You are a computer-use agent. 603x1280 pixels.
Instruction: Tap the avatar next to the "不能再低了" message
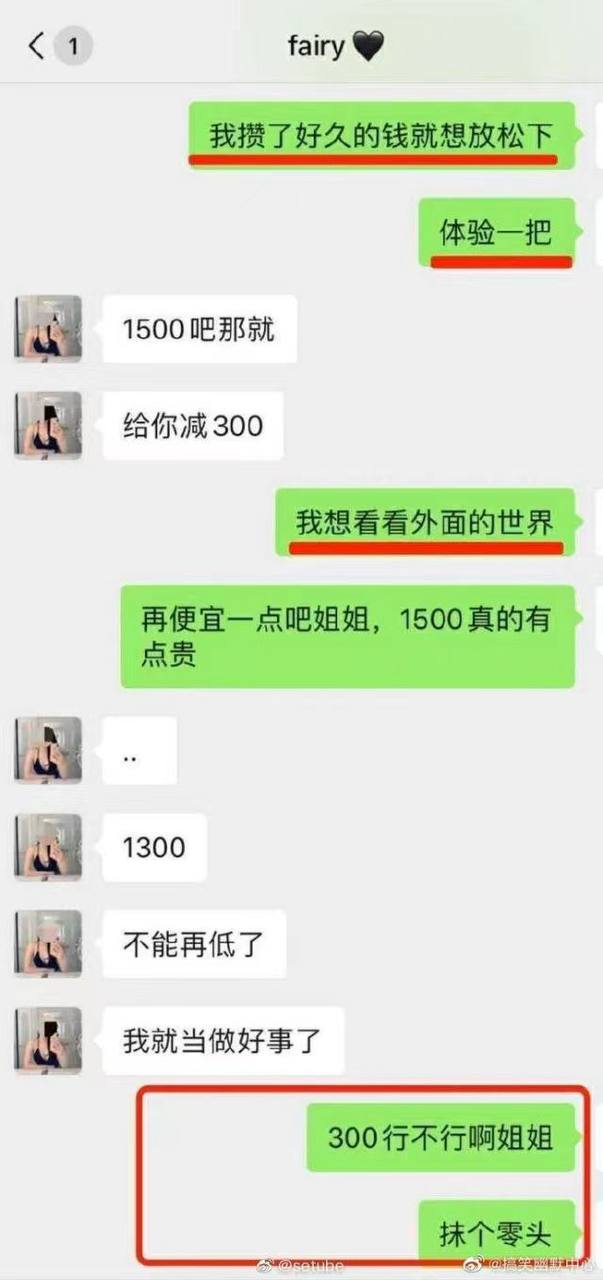pyautogui.click(x=47, y=943)
